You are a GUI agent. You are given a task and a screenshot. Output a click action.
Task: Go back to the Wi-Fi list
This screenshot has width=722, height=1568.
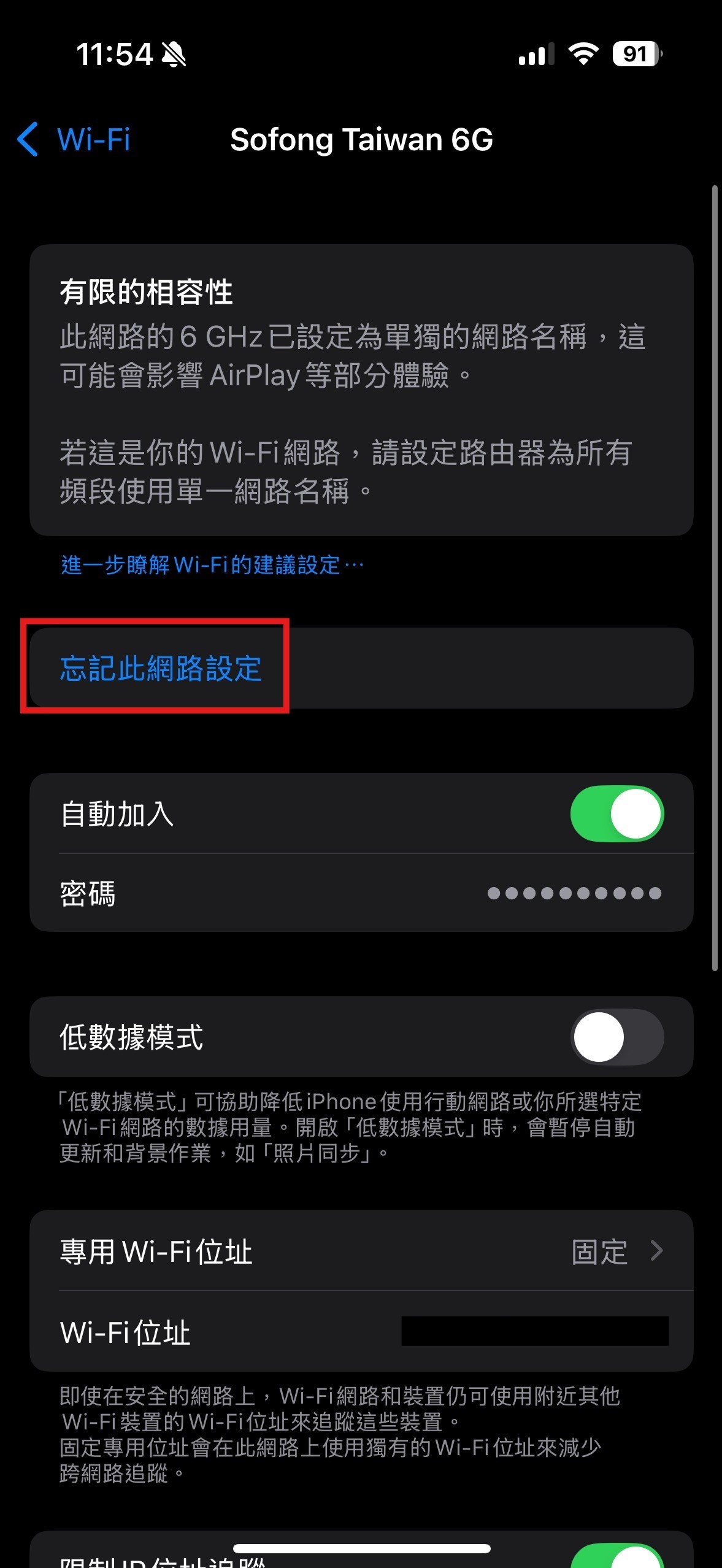[x=74, y=139]
